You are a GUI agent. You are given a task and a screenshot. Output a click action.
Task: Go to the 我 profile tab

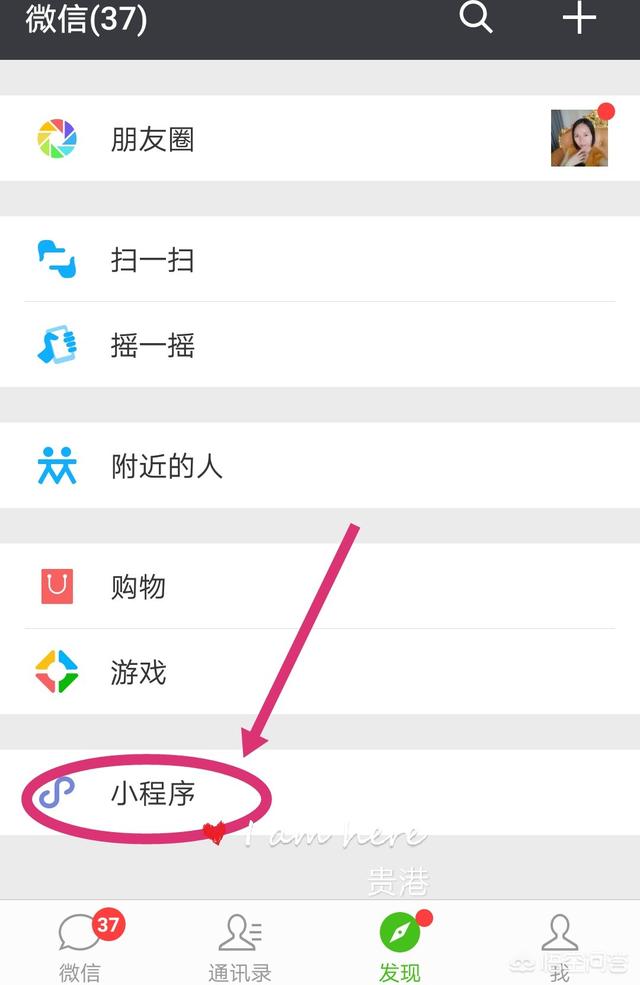pos(559,945)
